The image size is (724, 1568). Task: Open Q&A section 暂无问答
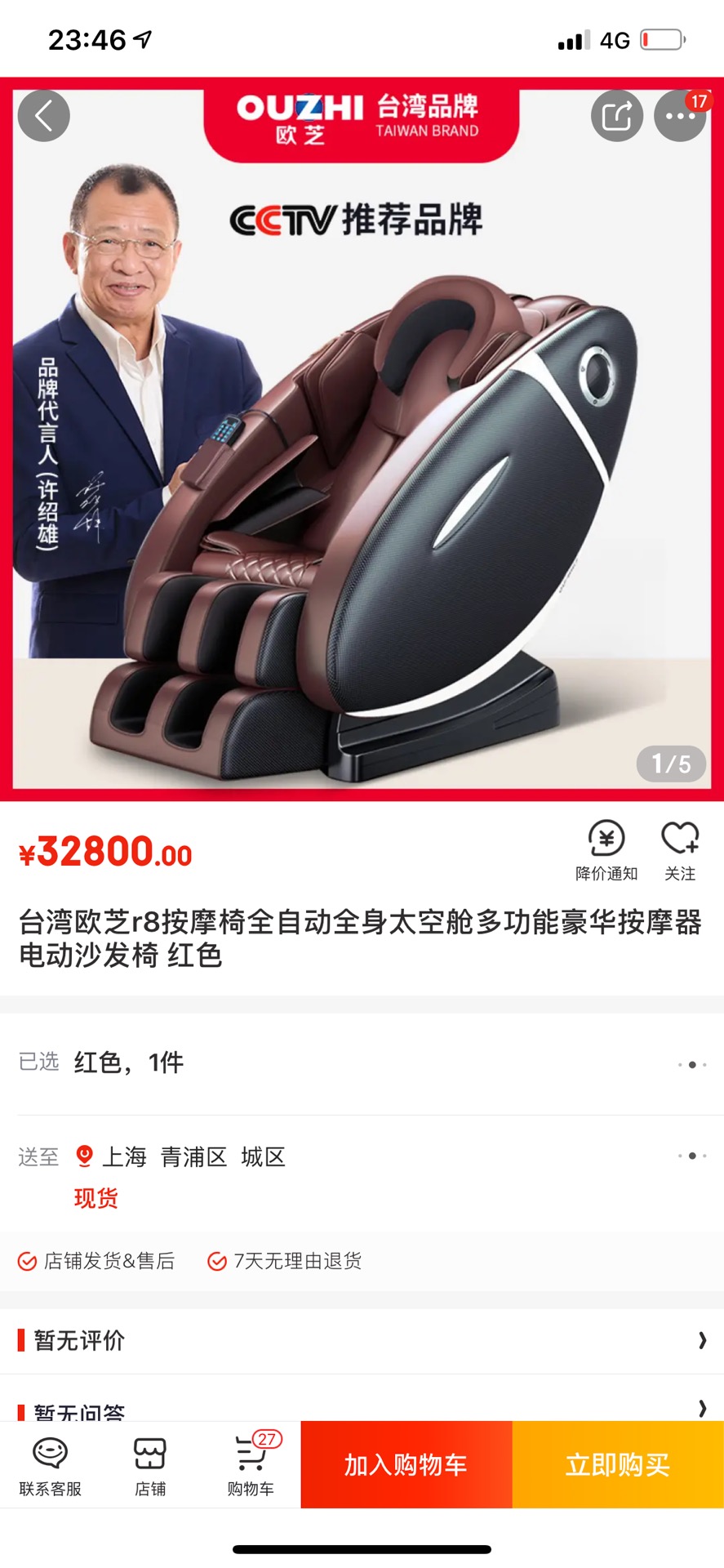[x=362, y=1408]
